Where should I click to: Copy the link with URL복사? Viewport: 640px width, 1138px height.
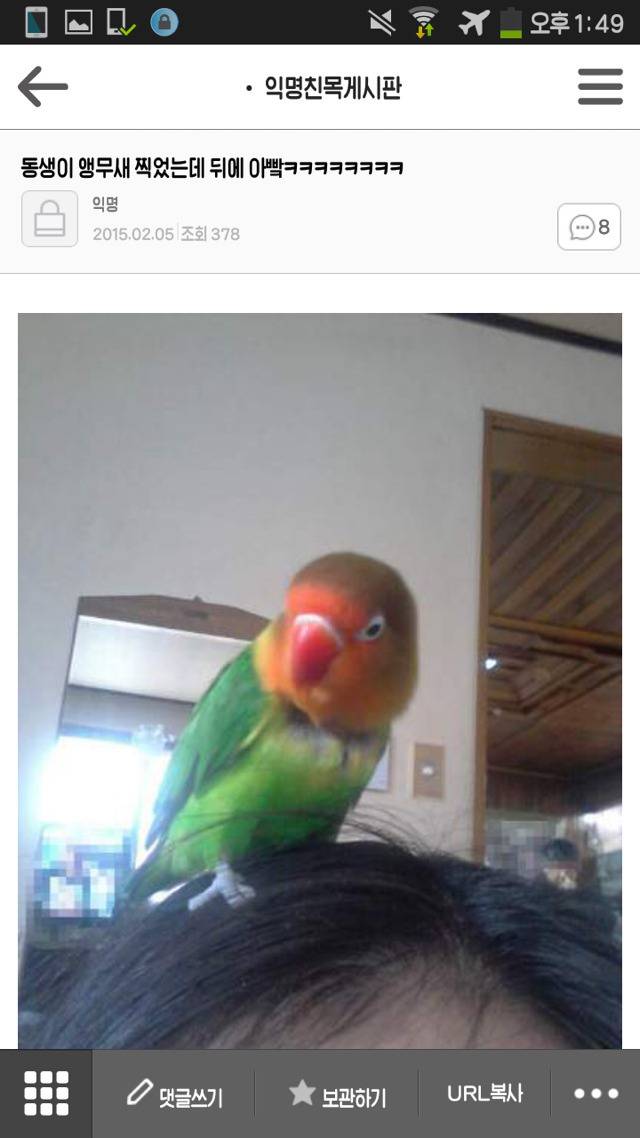(x=485, y=1094)
